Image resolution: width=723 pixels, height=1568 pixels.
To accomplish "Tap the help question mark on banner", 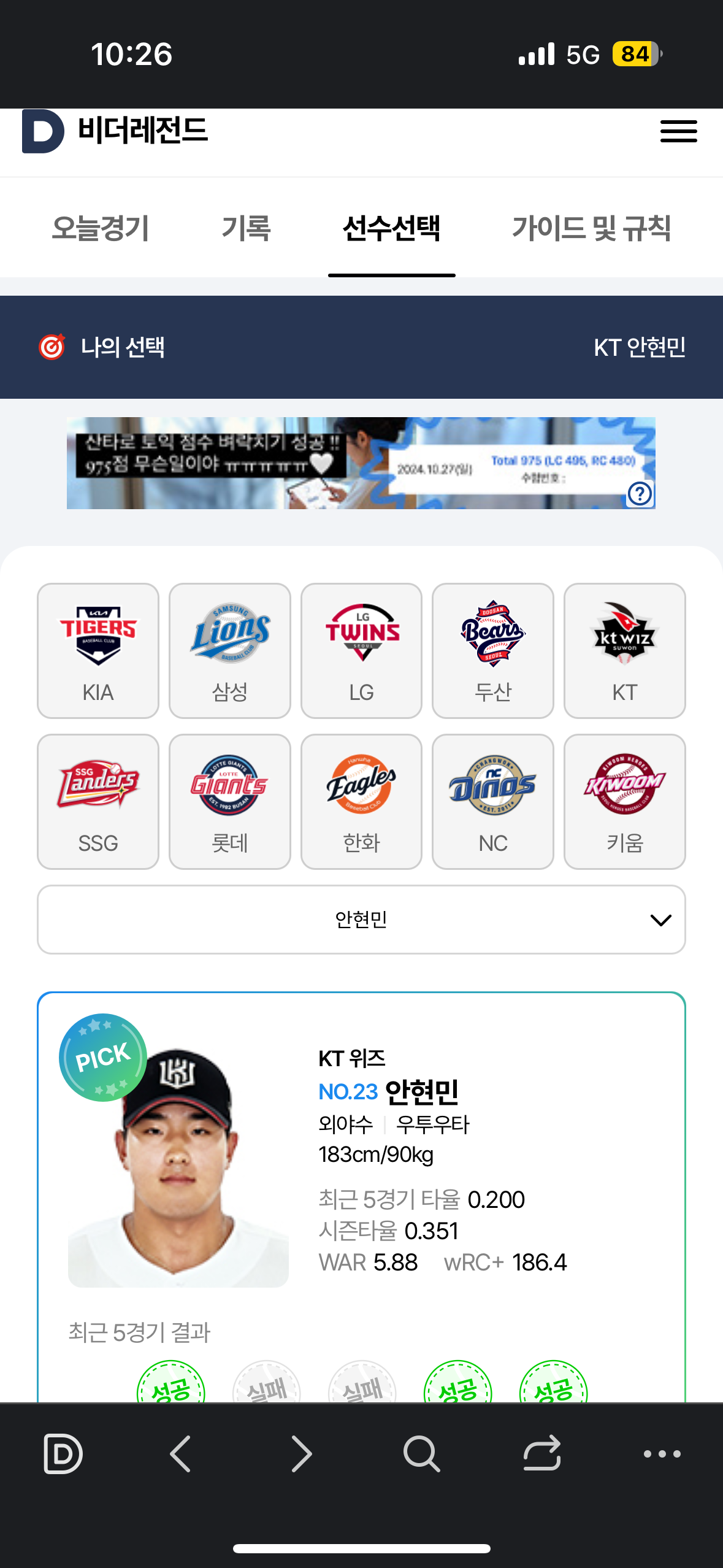I will pos(640,494).
